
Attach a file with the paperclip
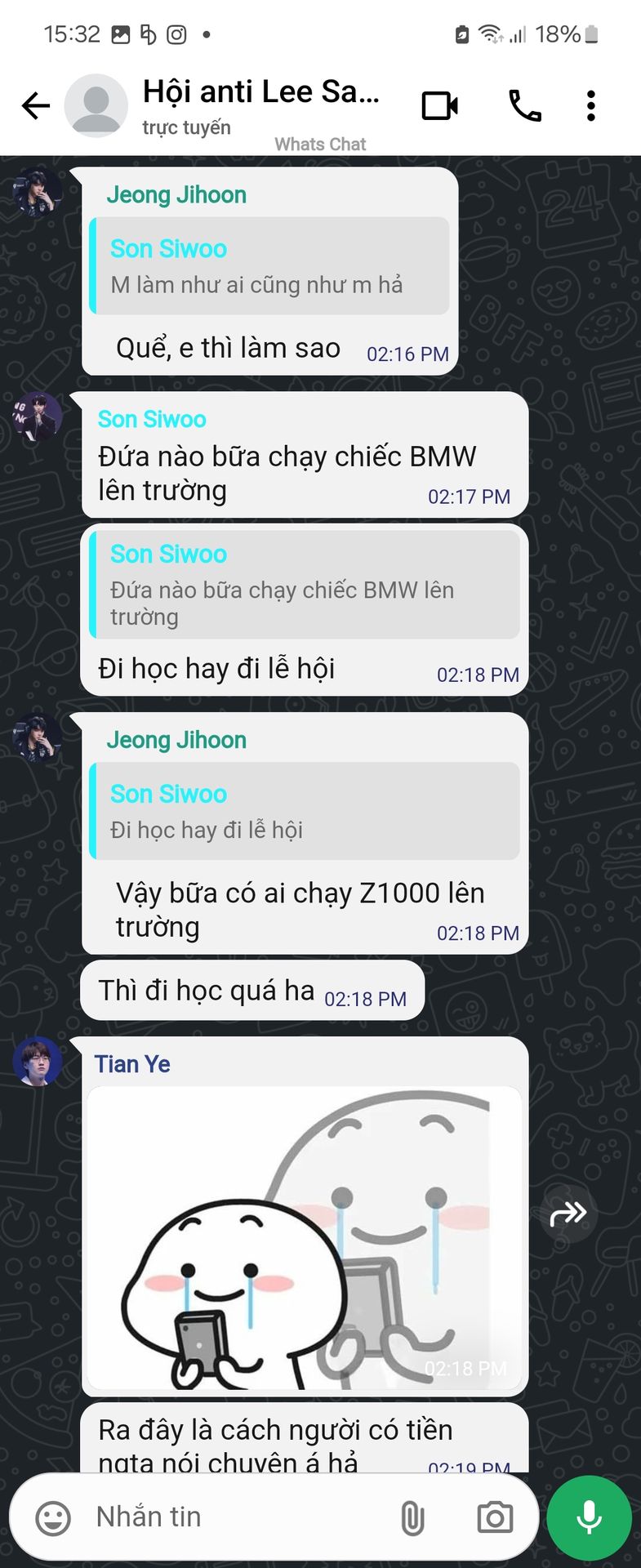pyautogui.click(x=413, y=1518)
